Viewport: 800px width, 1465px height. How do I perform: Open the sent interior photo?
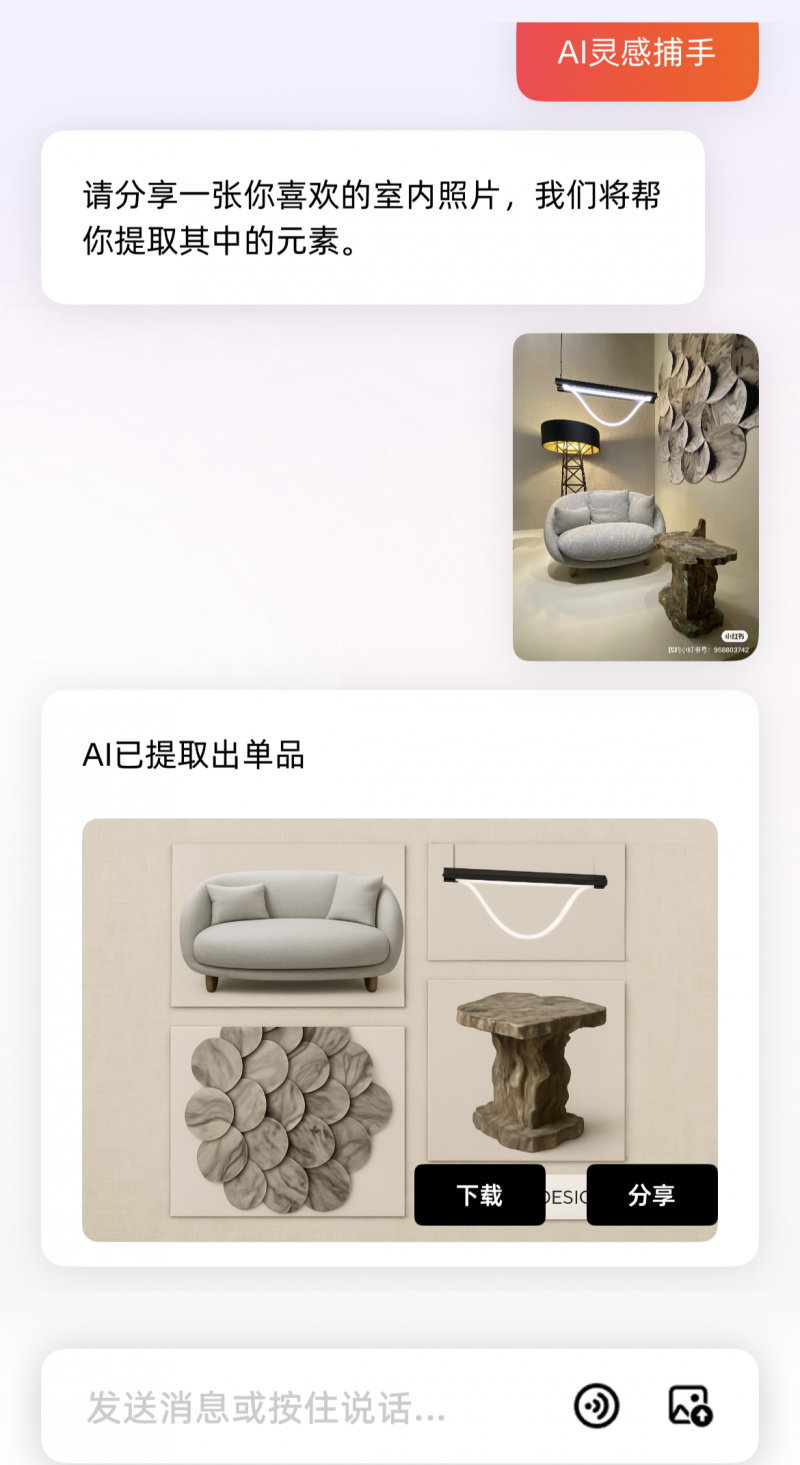click(x=635, y=497)
